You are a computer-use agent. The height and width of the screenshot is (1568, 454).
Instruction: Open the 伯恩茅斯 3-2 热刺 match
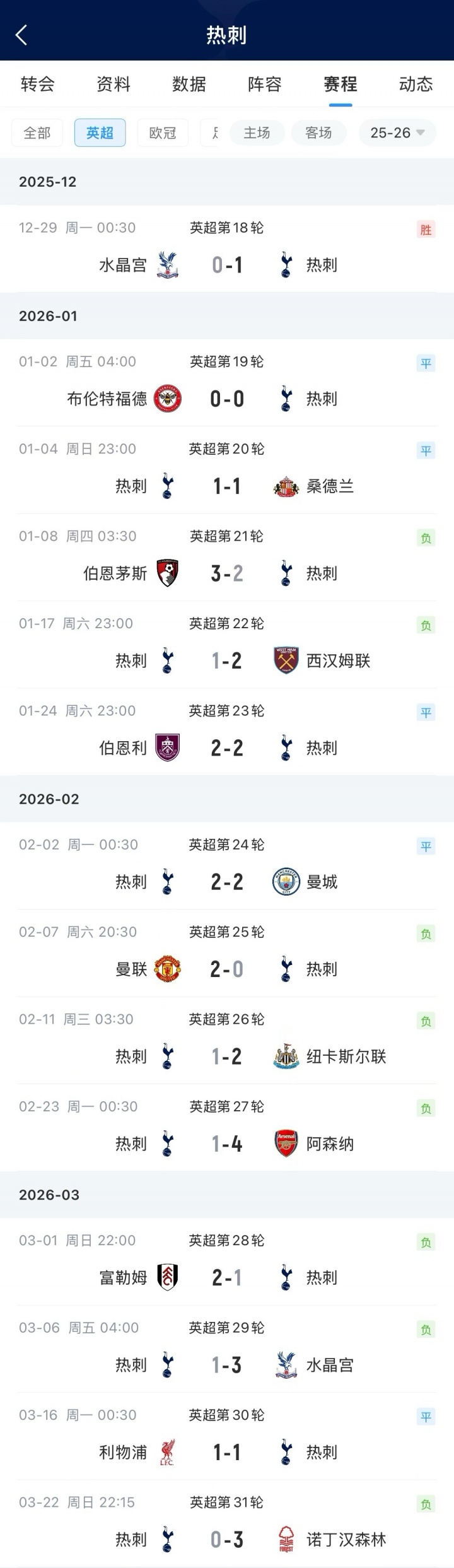pyautogui.click(x=227, y=573)
